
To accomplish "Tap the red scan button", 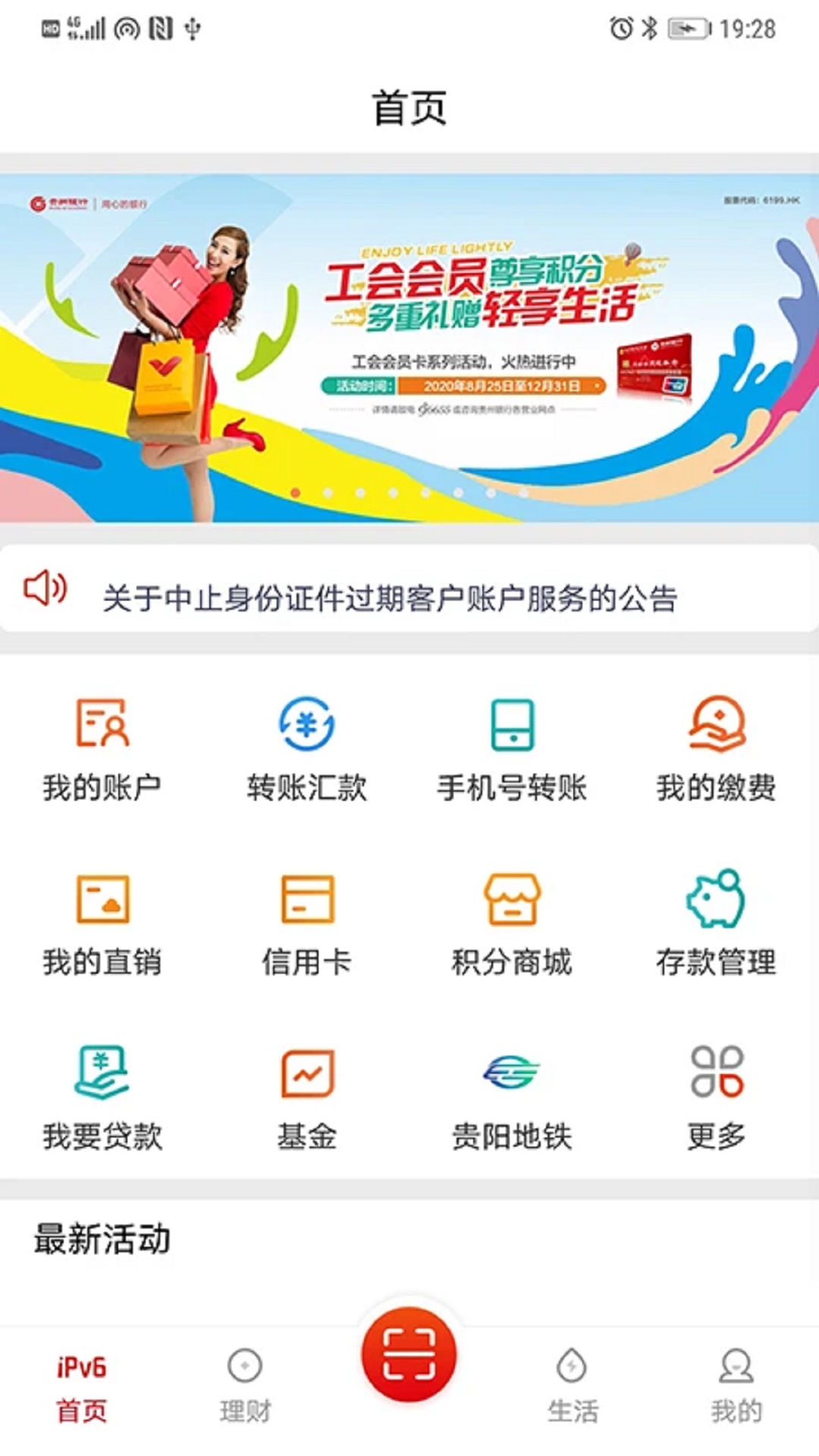I will (409, 1354).
